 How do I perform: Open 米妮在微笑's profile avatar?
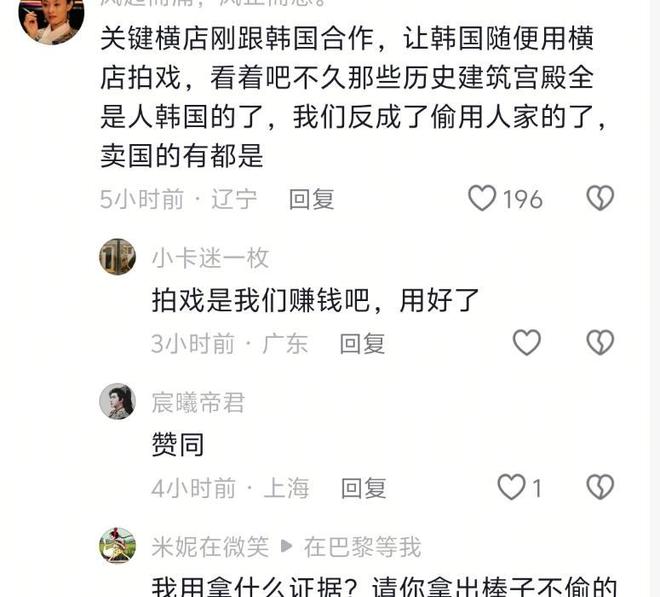(x=117, y=546)
